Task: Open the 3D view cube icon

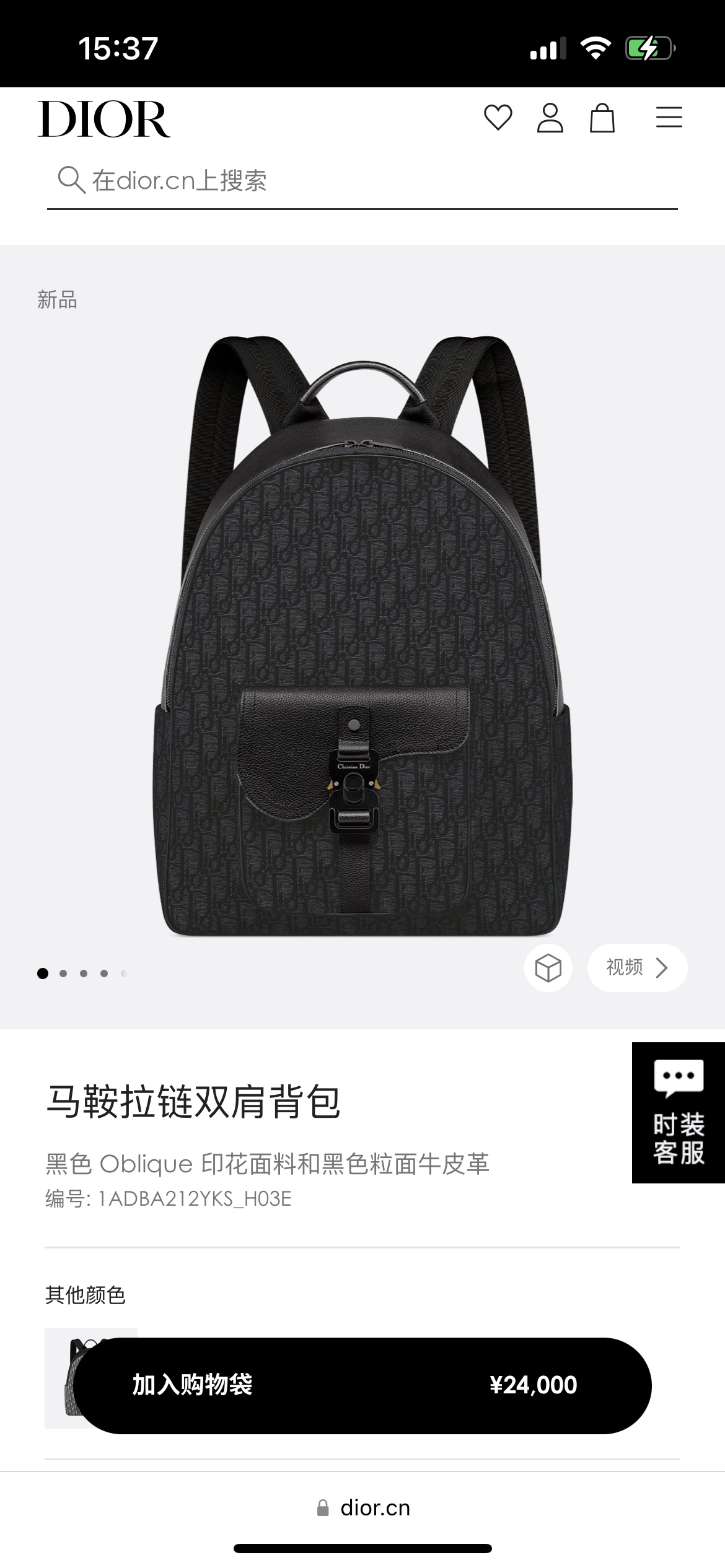Action: tap(548, 967)
